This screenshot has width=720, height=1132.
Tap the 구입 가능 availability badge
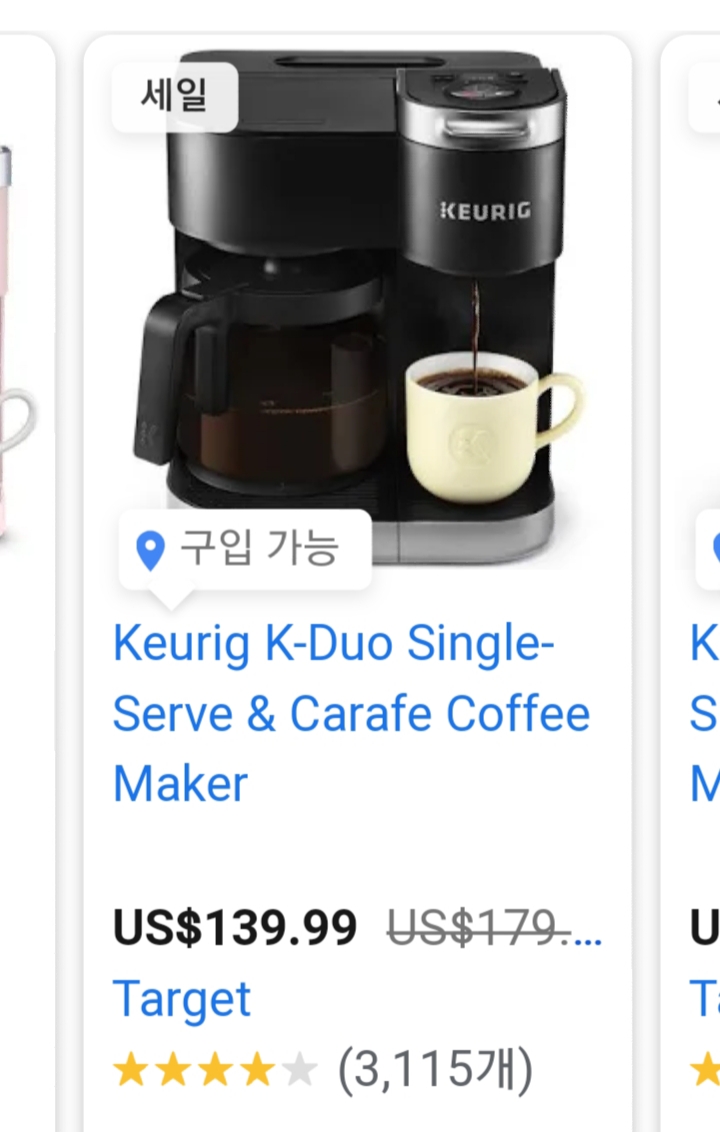click(x=245, y=549)
